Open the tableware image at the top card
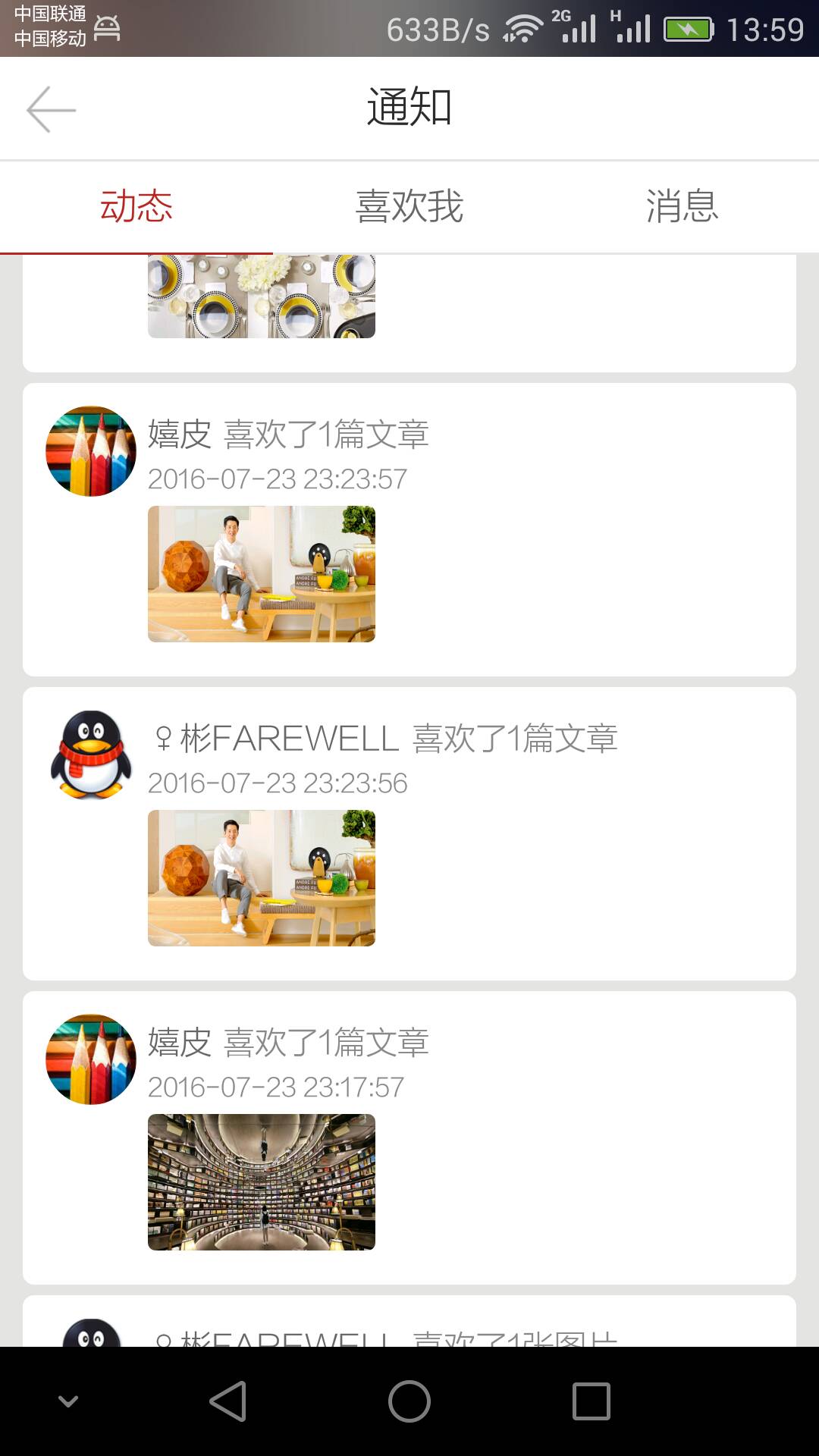 (x=261, y=297)
